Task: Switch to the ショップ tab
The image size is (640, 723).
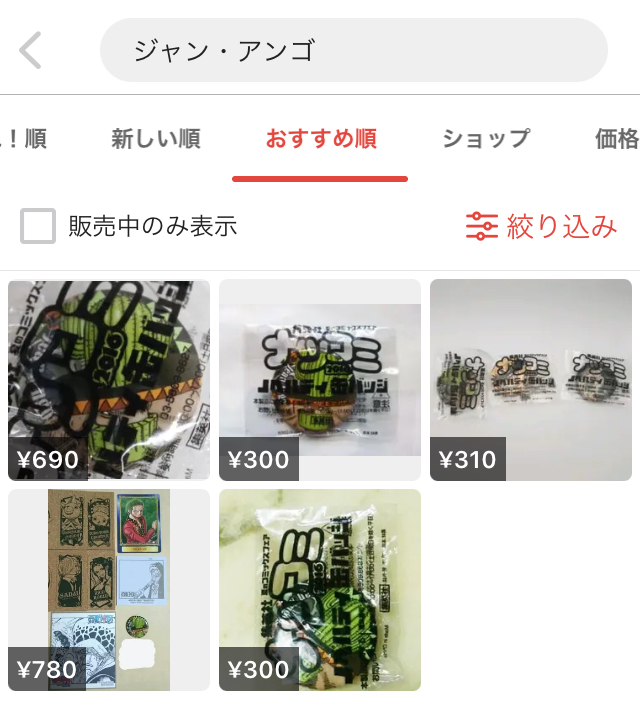Action: click(486, 139)
